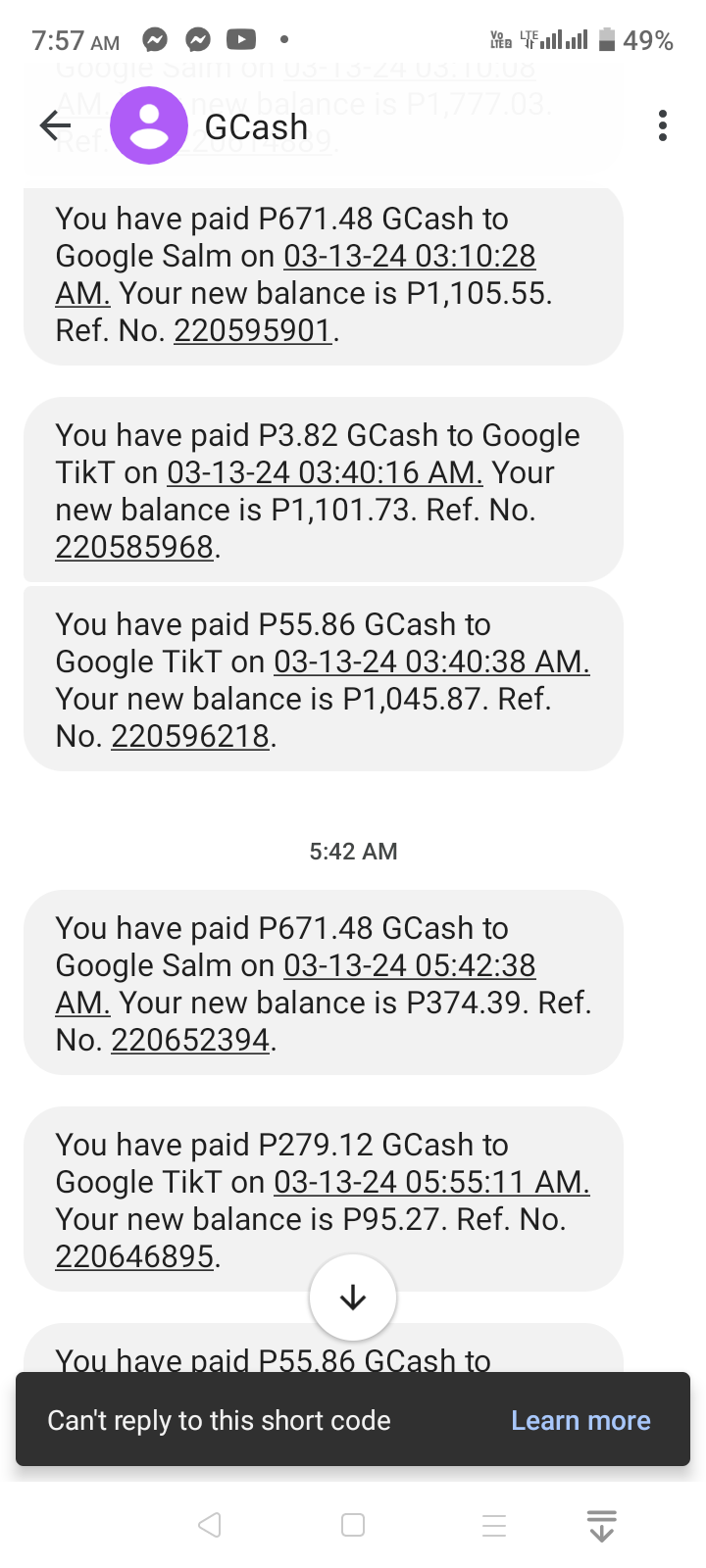The image size is (706, 1568).
Task: Open the recent apps menu button
Action: click(494, 1525)
